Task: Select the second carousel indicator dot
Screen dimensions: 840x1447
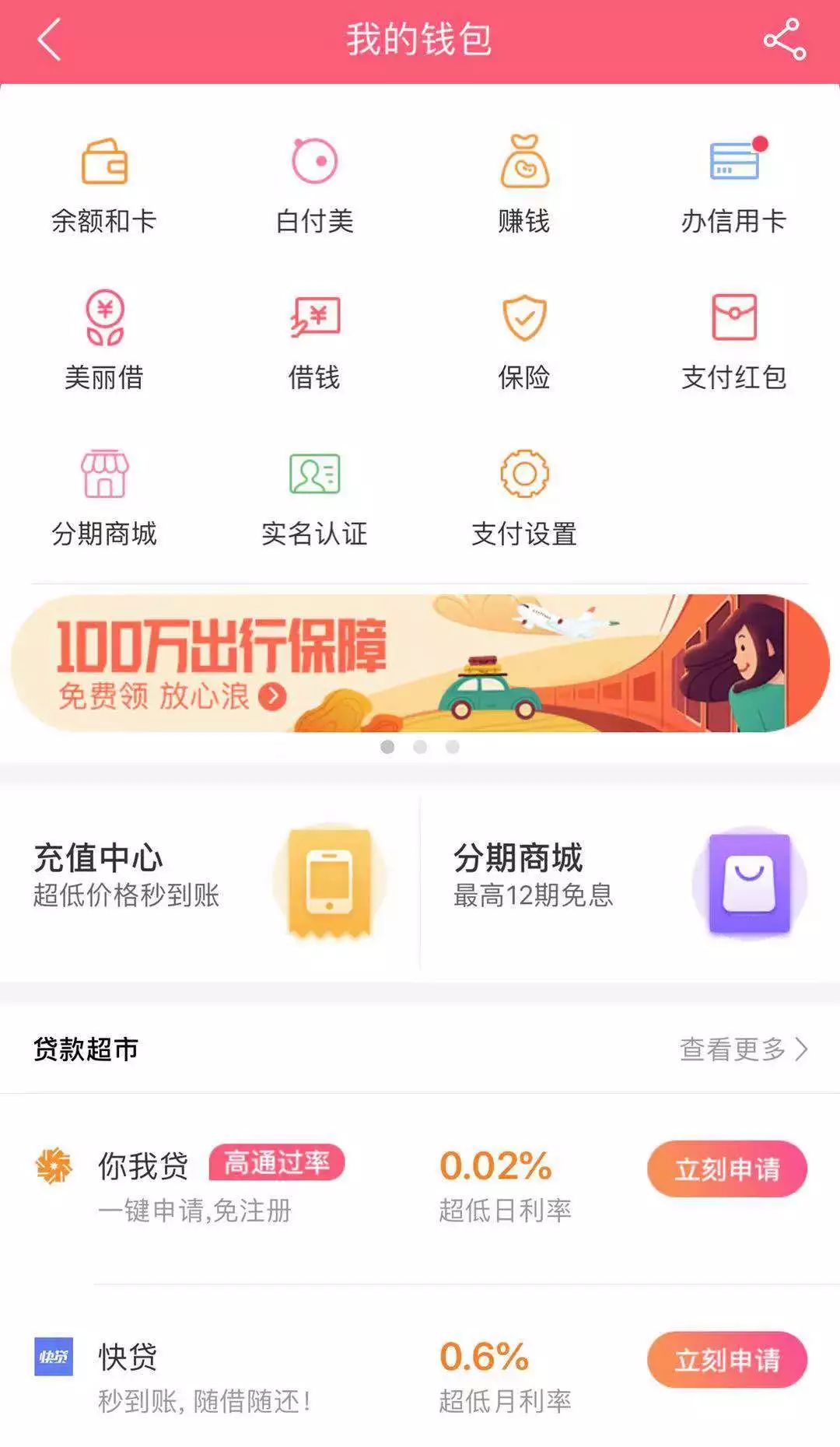Action: tap(420, 745)
